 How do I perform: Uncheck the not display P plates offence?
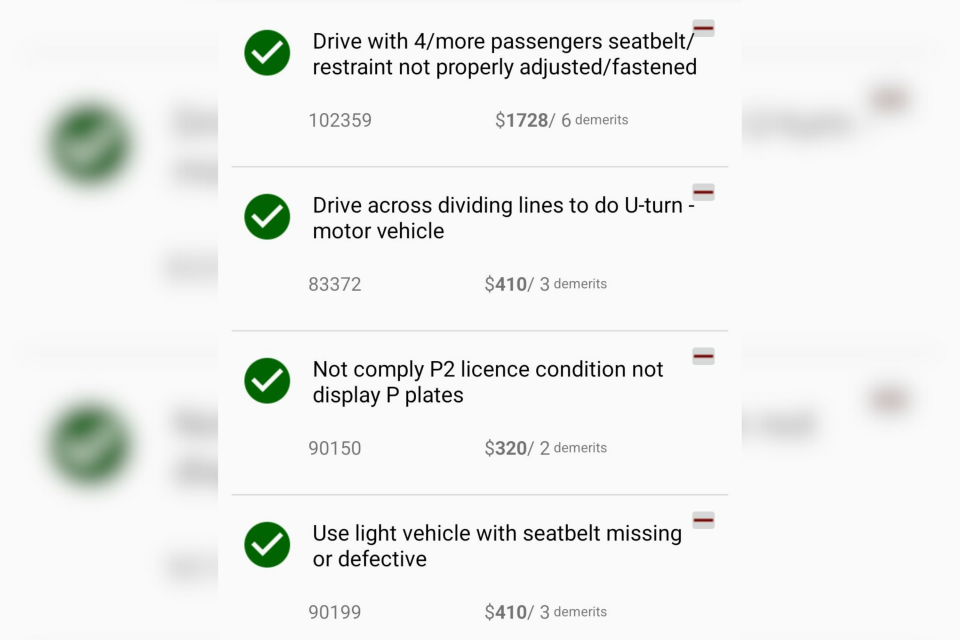pos(267,381)
